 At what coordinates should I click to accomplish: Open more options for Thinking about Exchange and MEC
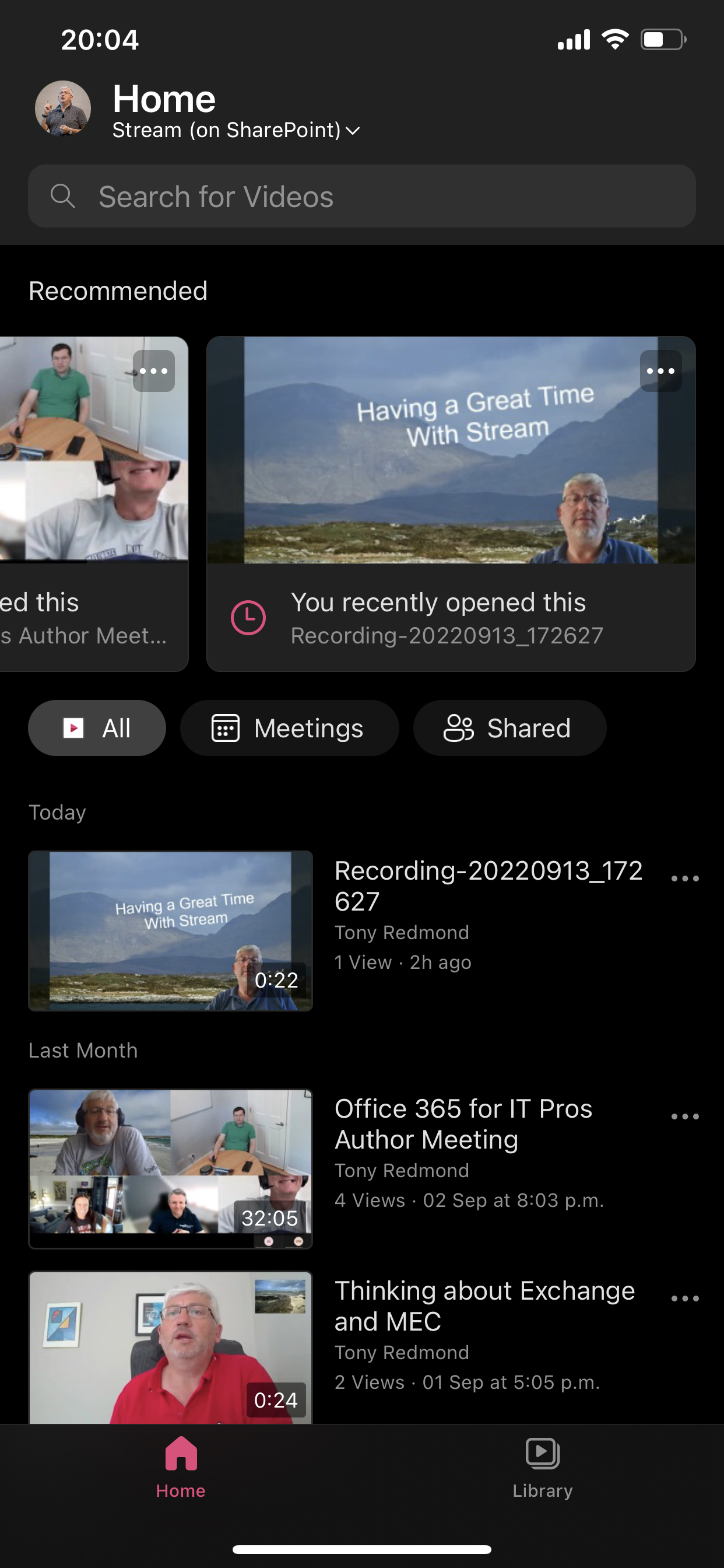coord(684,1298)
